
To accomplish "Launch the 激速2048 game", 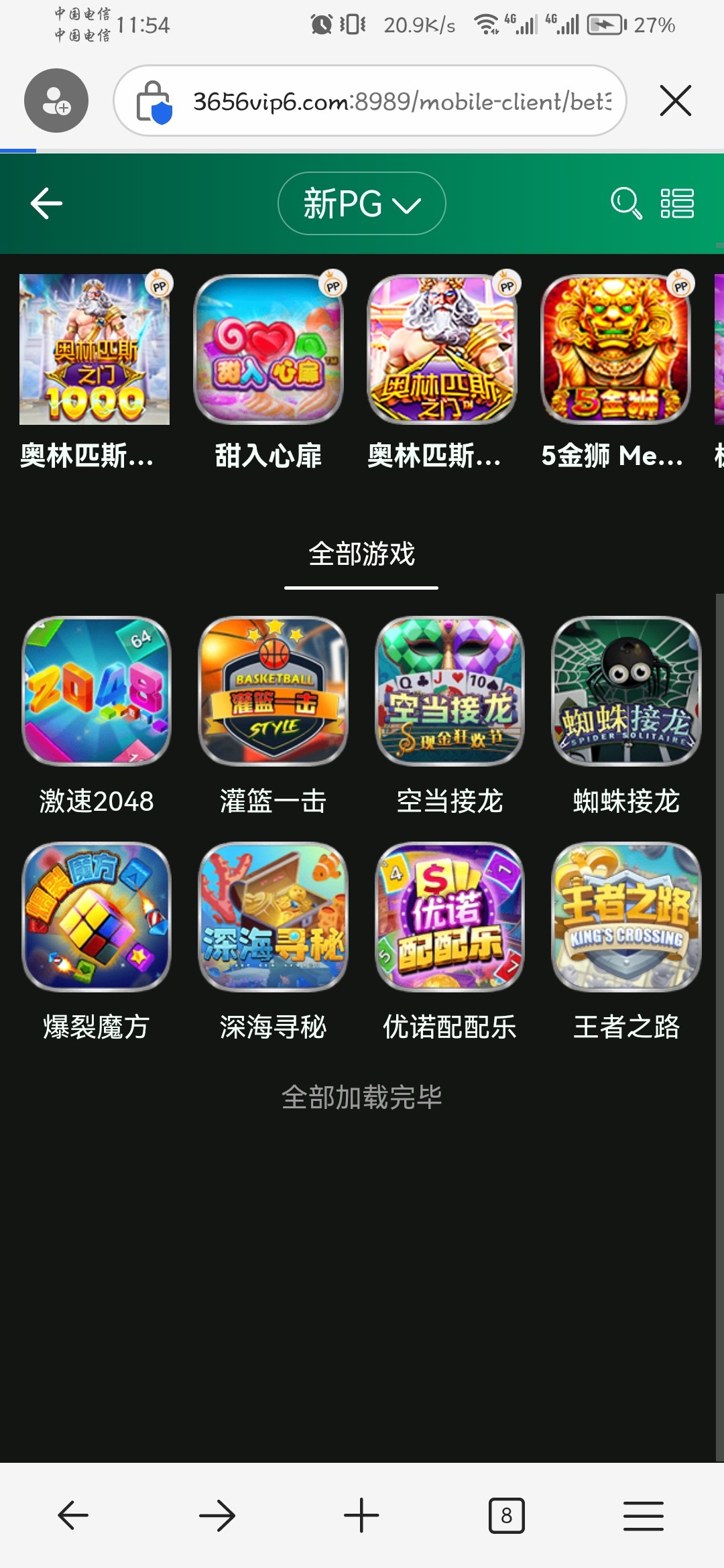I will [97, 692].
